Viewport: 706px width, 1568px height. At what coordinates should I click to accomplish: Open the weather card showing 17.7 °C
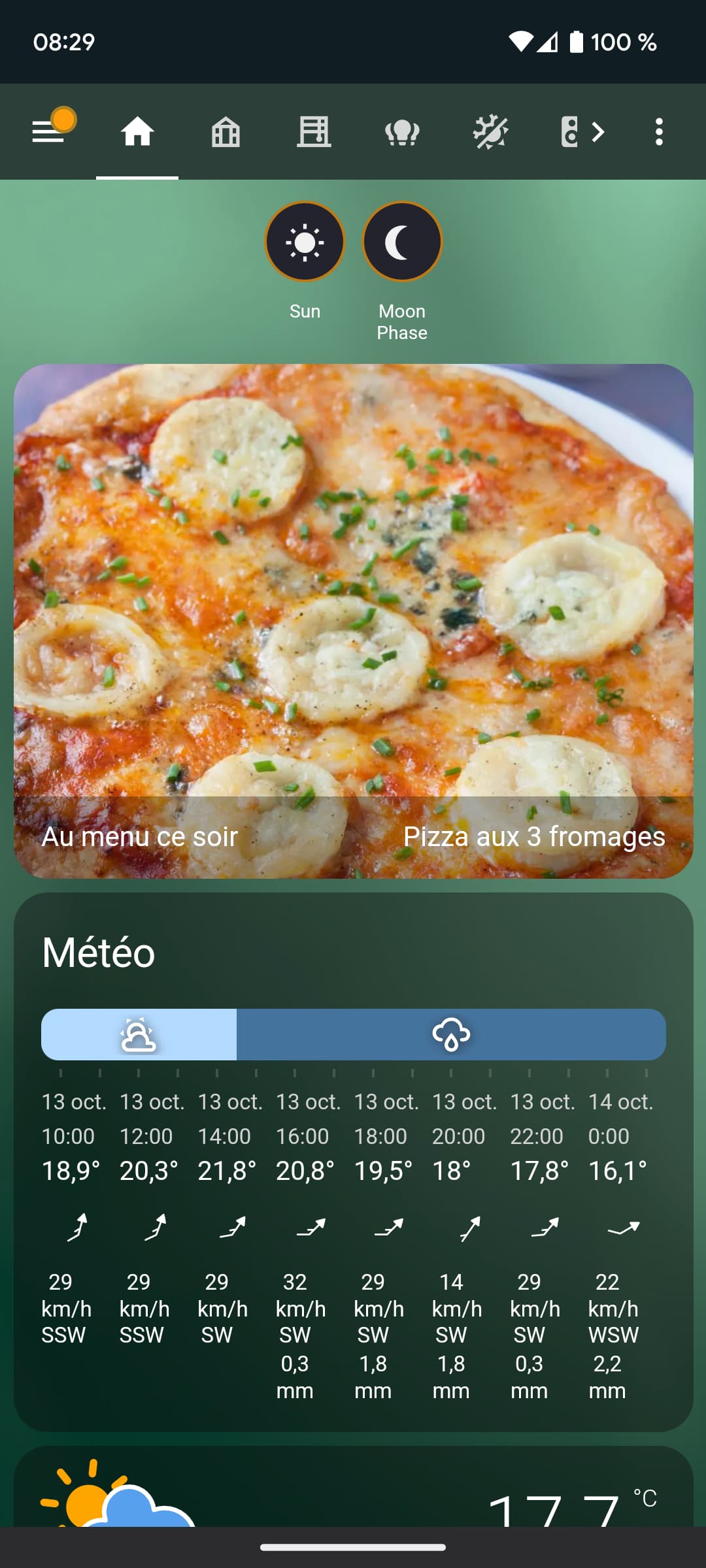(353, 1487)
